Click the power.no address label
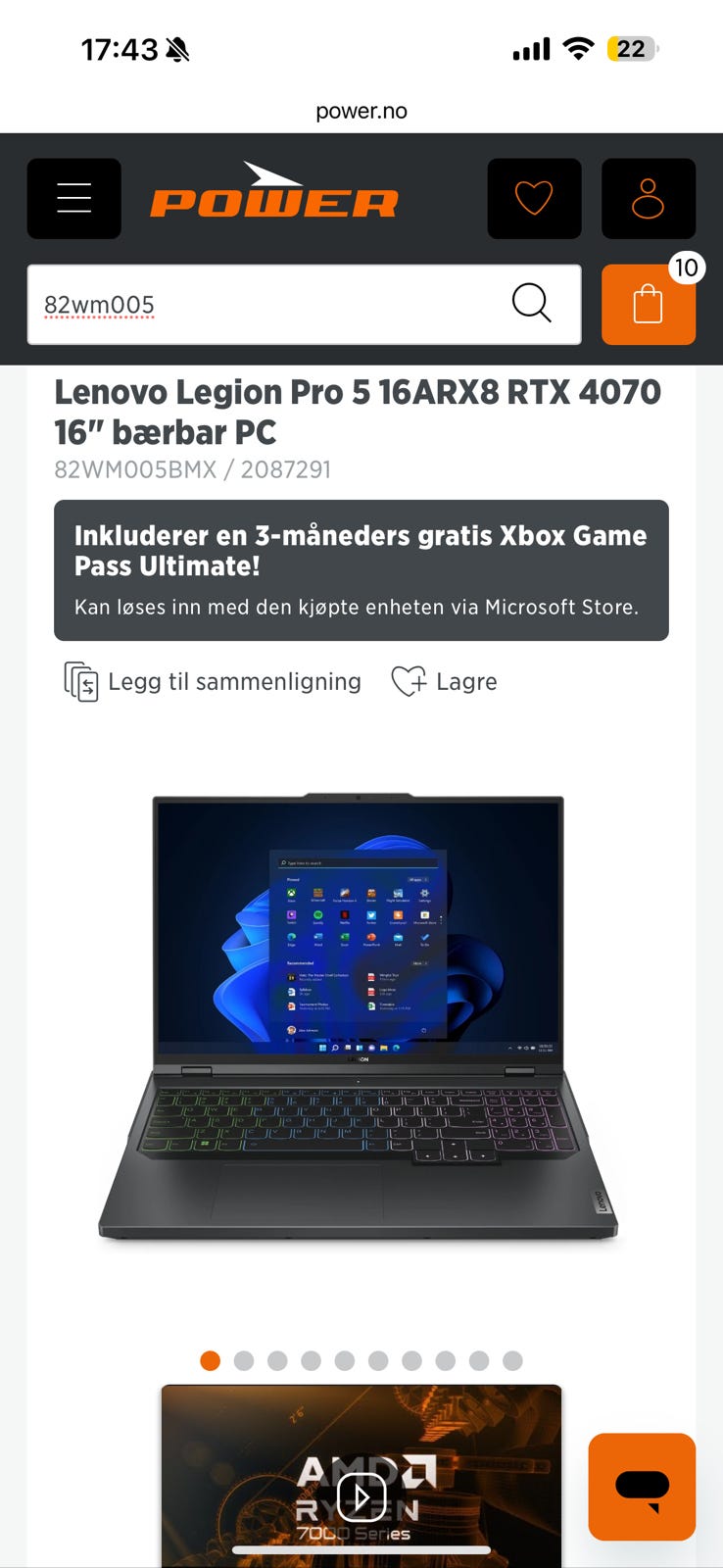 [x=361, y=110]
